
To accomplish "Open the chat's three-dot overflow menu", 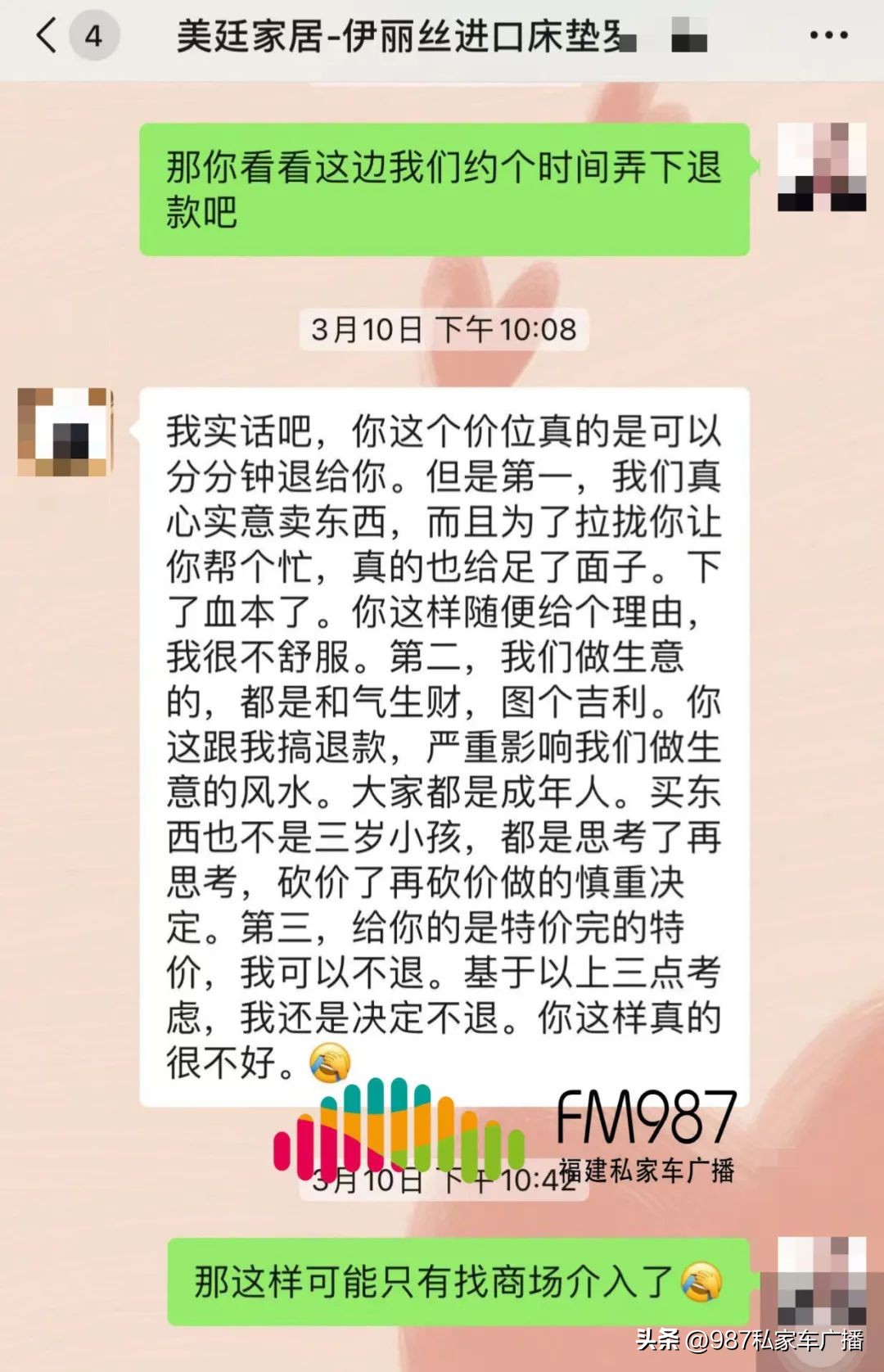I will point(828,36).
